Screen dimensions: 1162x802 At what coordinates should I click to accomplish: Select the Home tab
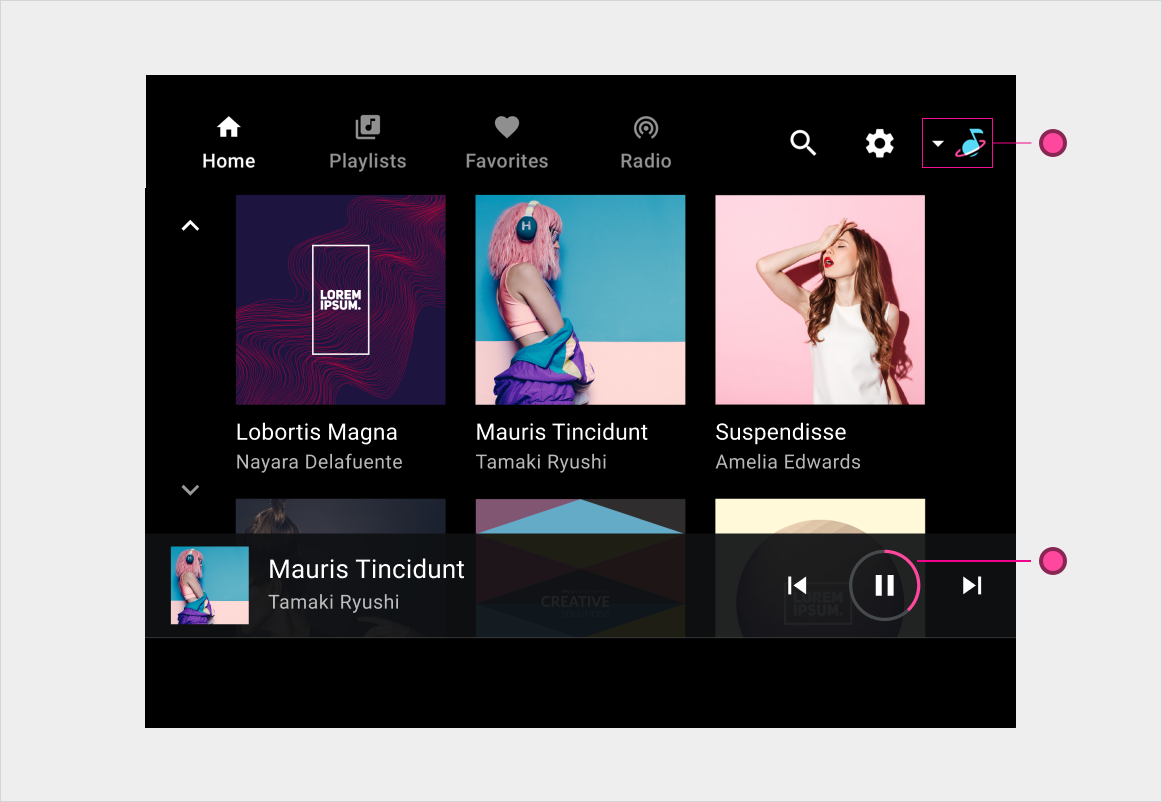pos(228,143)
